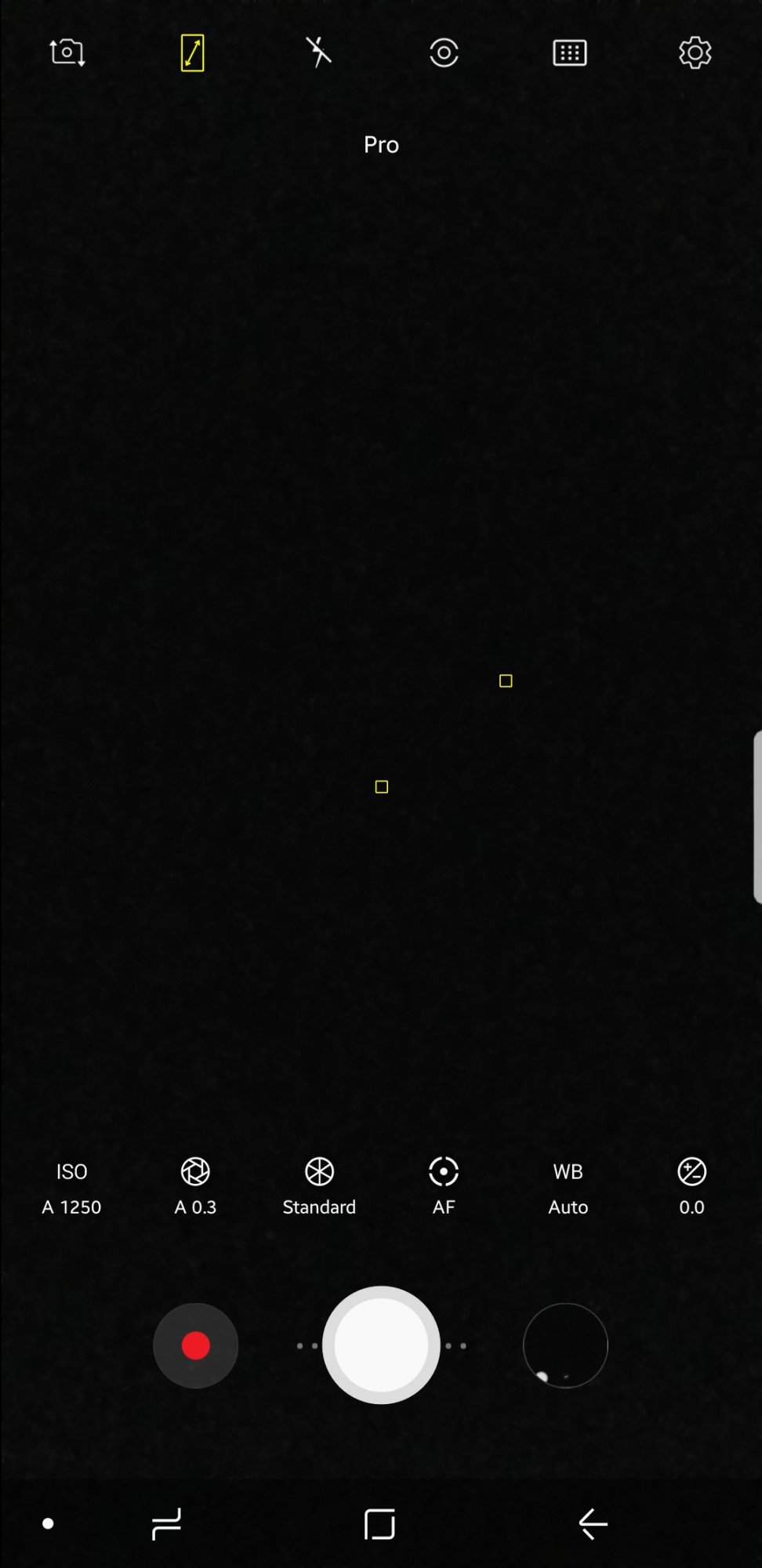Turn on the flash
Image resolution: width=762 pixels, height=1568 pixels.
click(x=318, y=53)
